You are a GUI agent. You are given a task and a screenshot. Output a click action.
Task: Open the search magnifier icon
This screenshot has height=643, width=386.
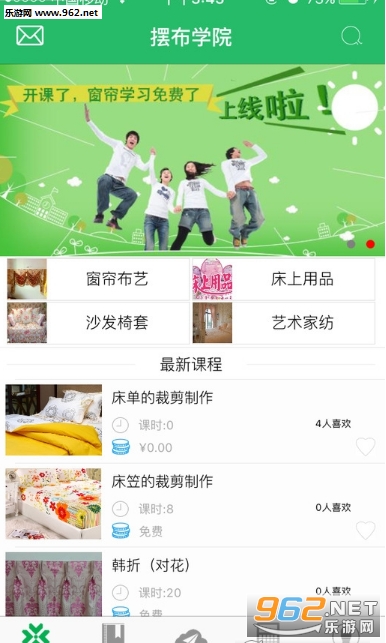point(352,36)
